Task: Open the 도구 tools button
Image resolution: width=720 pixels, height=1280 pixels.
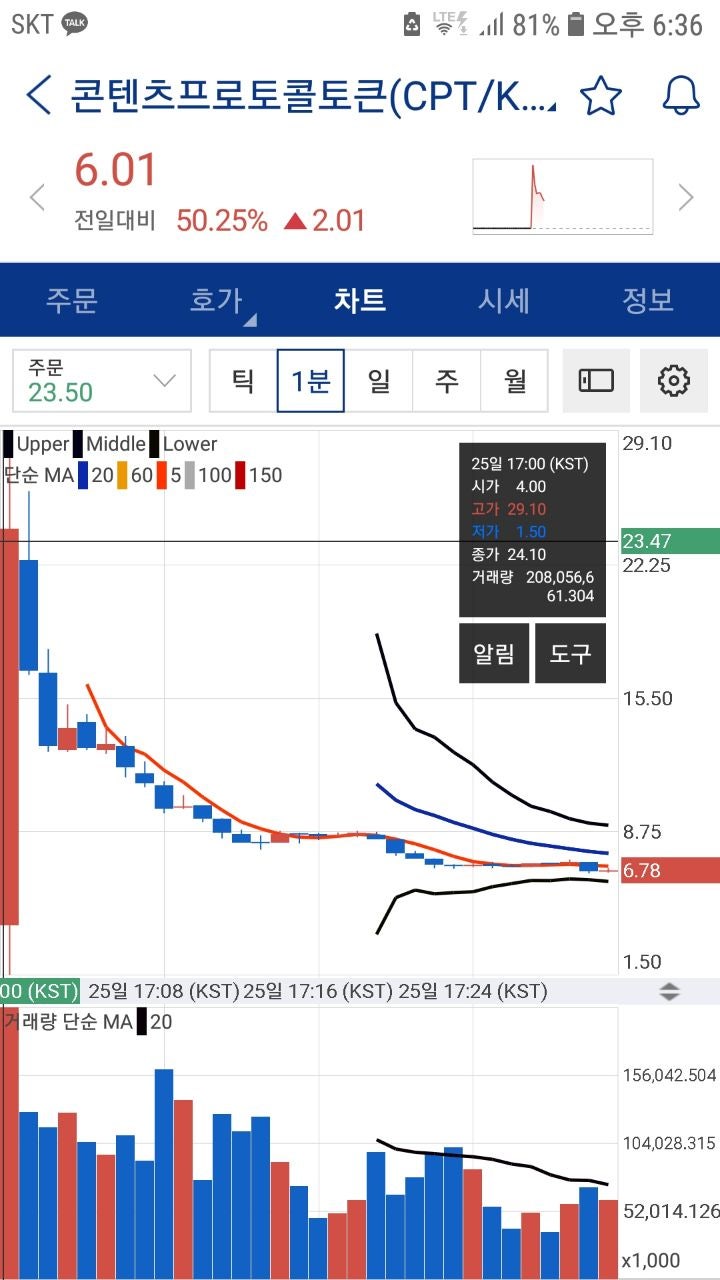Action: pos(570,653)
